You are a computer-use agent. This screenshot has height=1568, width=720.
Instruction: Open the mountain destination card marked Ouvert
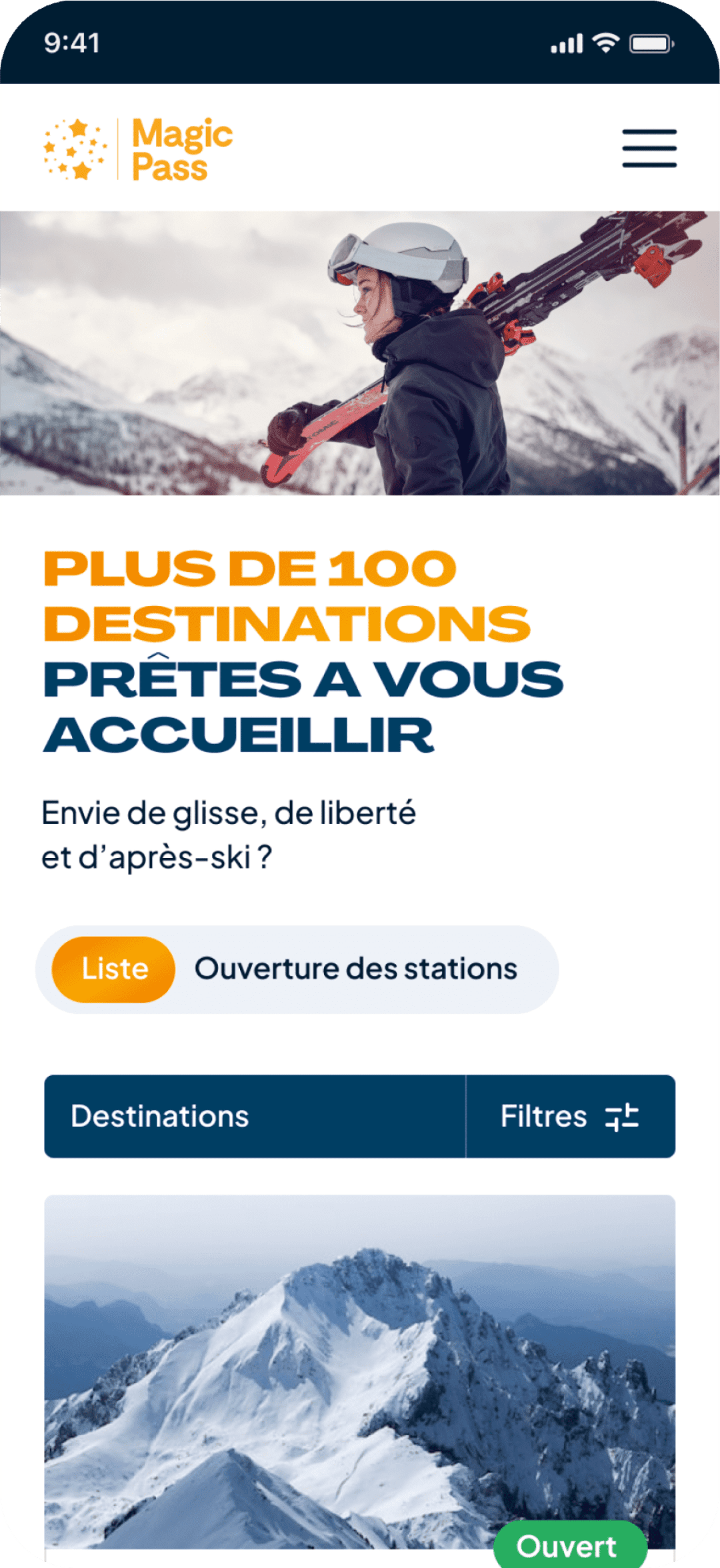click(x=360, y=1373)
